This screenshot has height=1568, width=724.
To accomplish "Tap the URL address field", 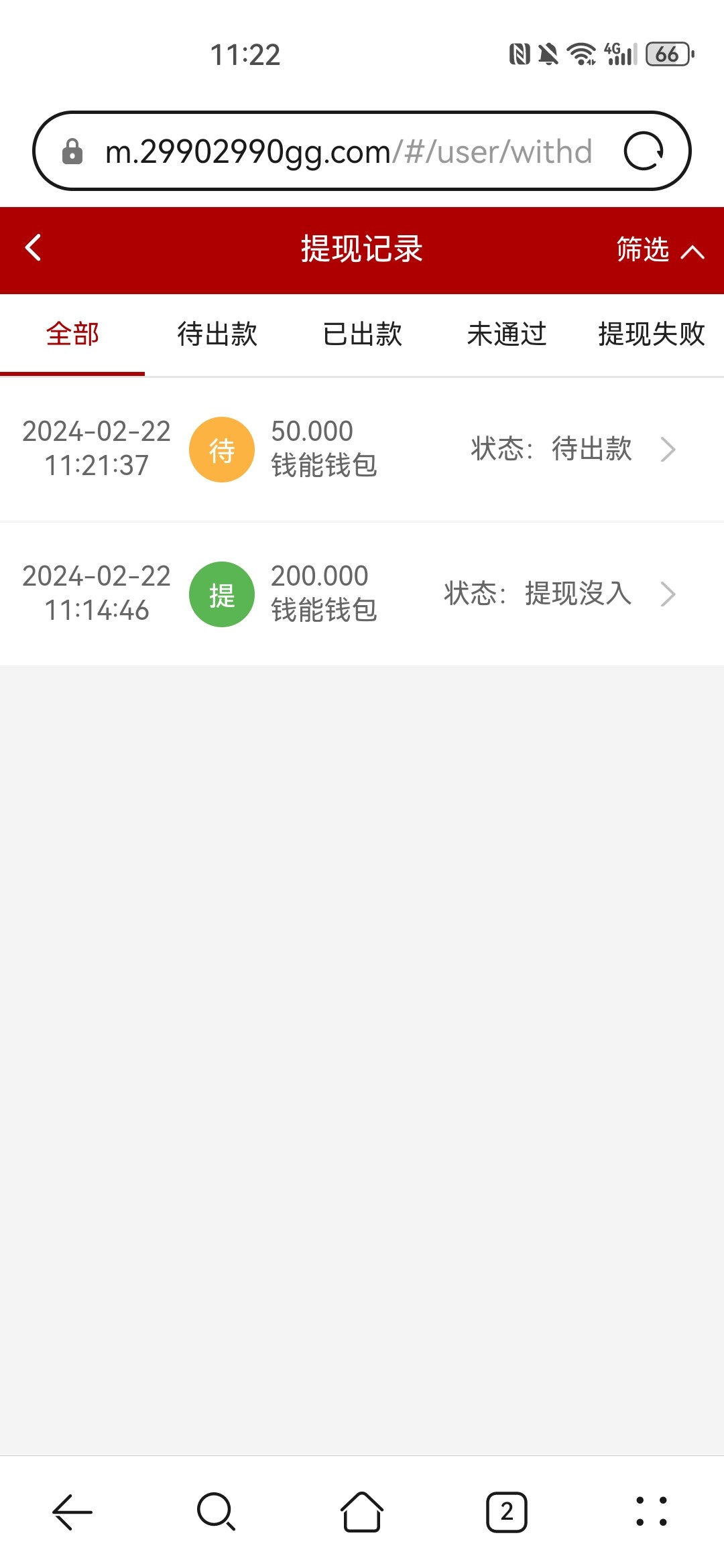I will tap(335, 150).
